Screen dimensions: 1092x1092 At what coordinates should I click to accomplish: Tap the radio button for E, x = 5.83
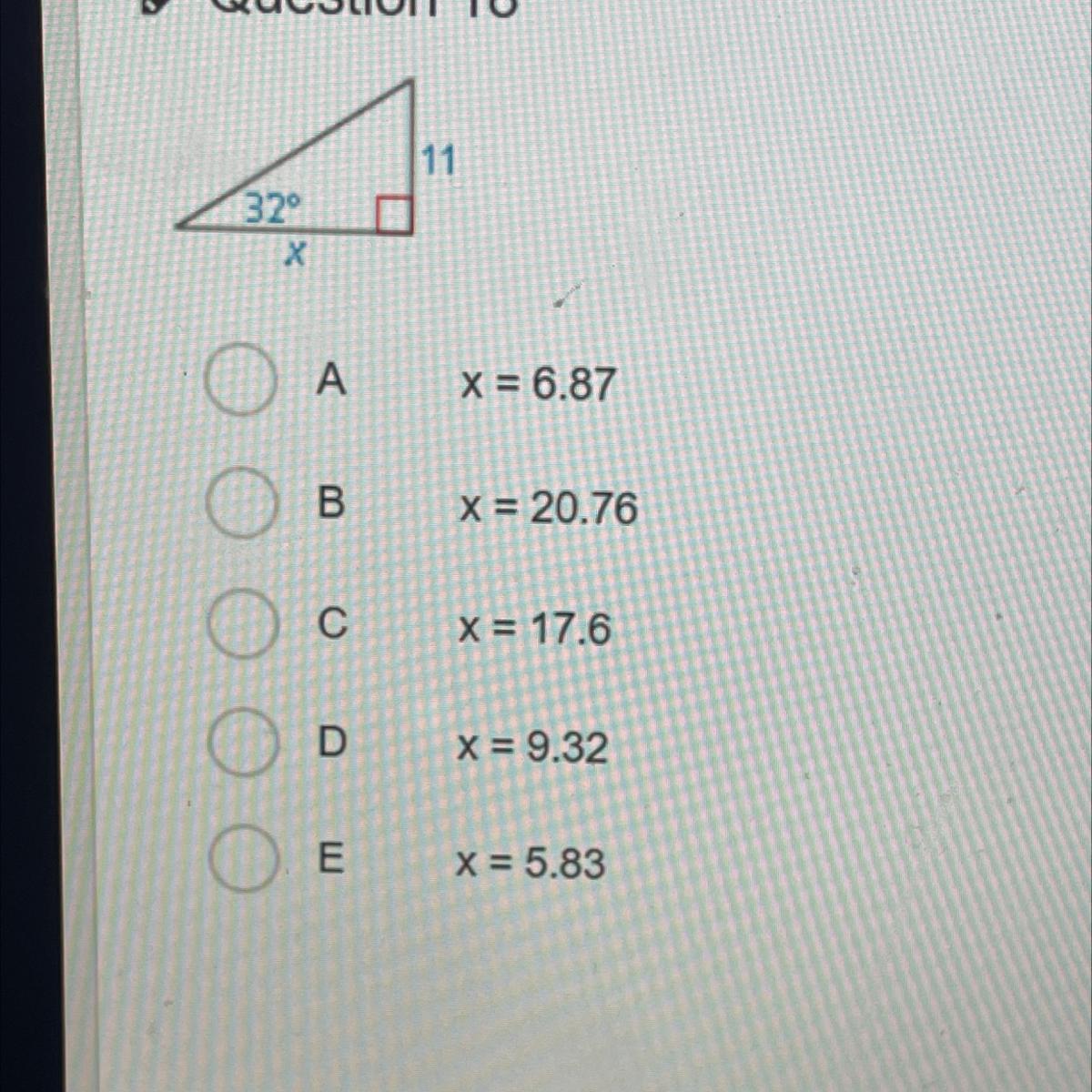click(x=243, y=858)
